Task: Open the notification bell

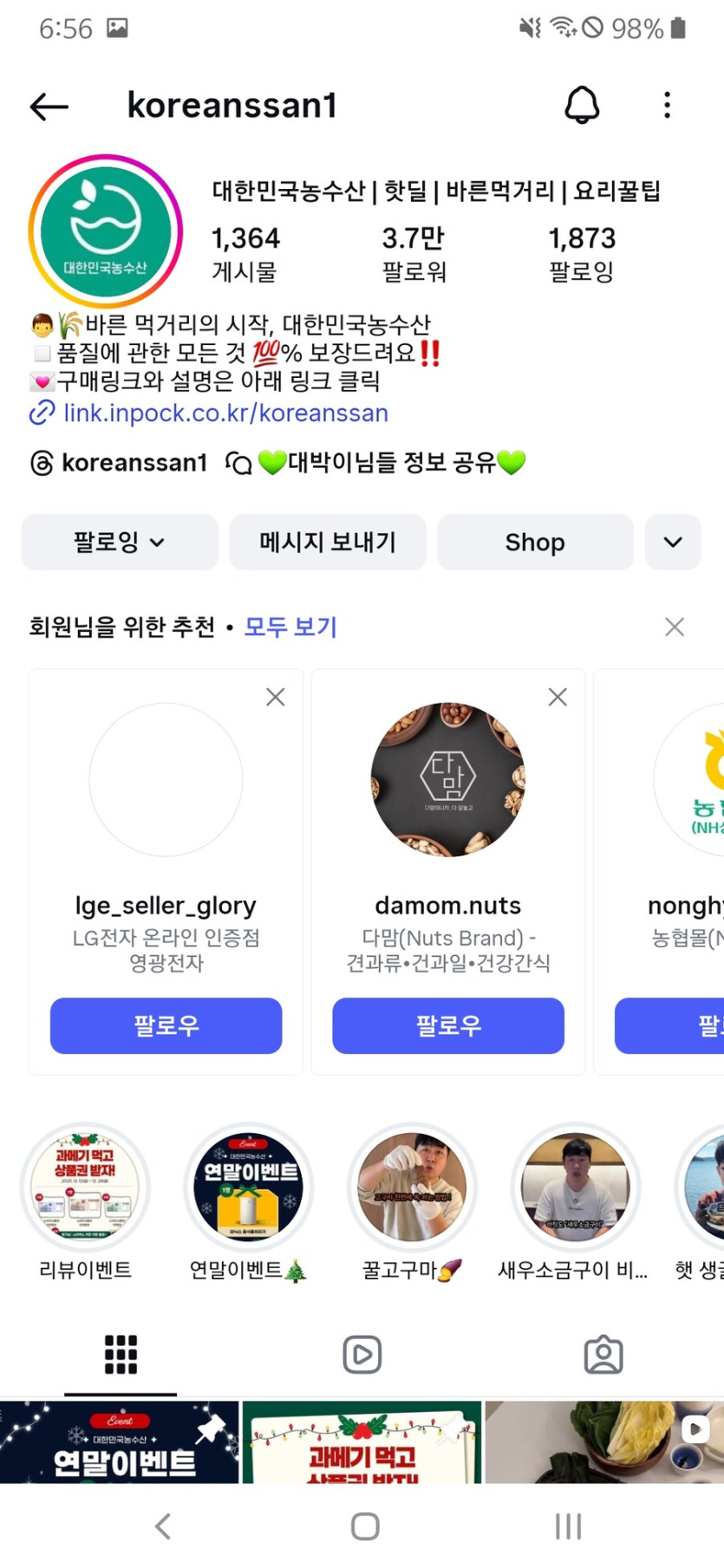Action: pyautogui.click(x=583, y=104)
